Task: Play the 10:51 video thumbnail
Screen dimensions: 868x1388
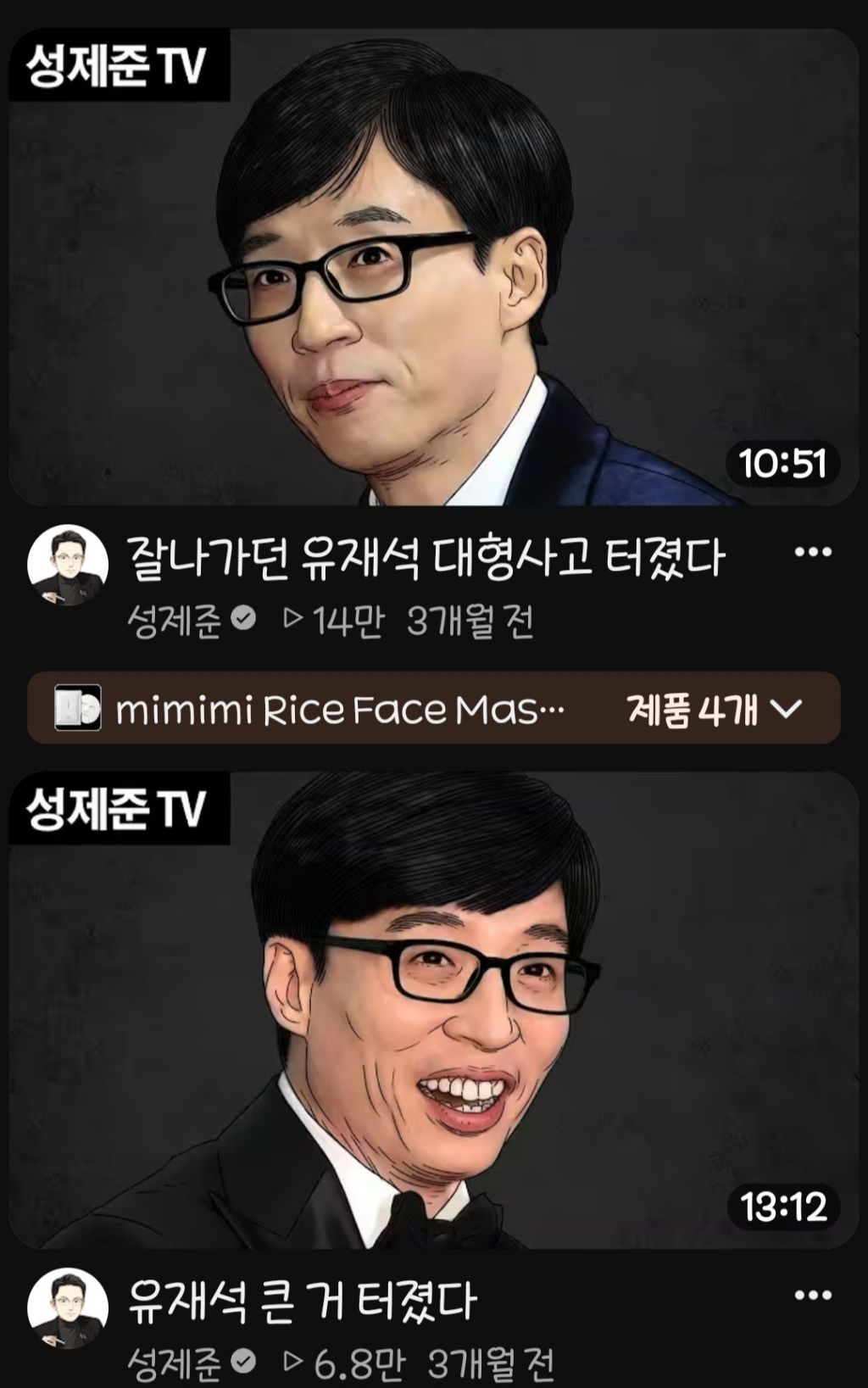Action: tap(434, 267)
